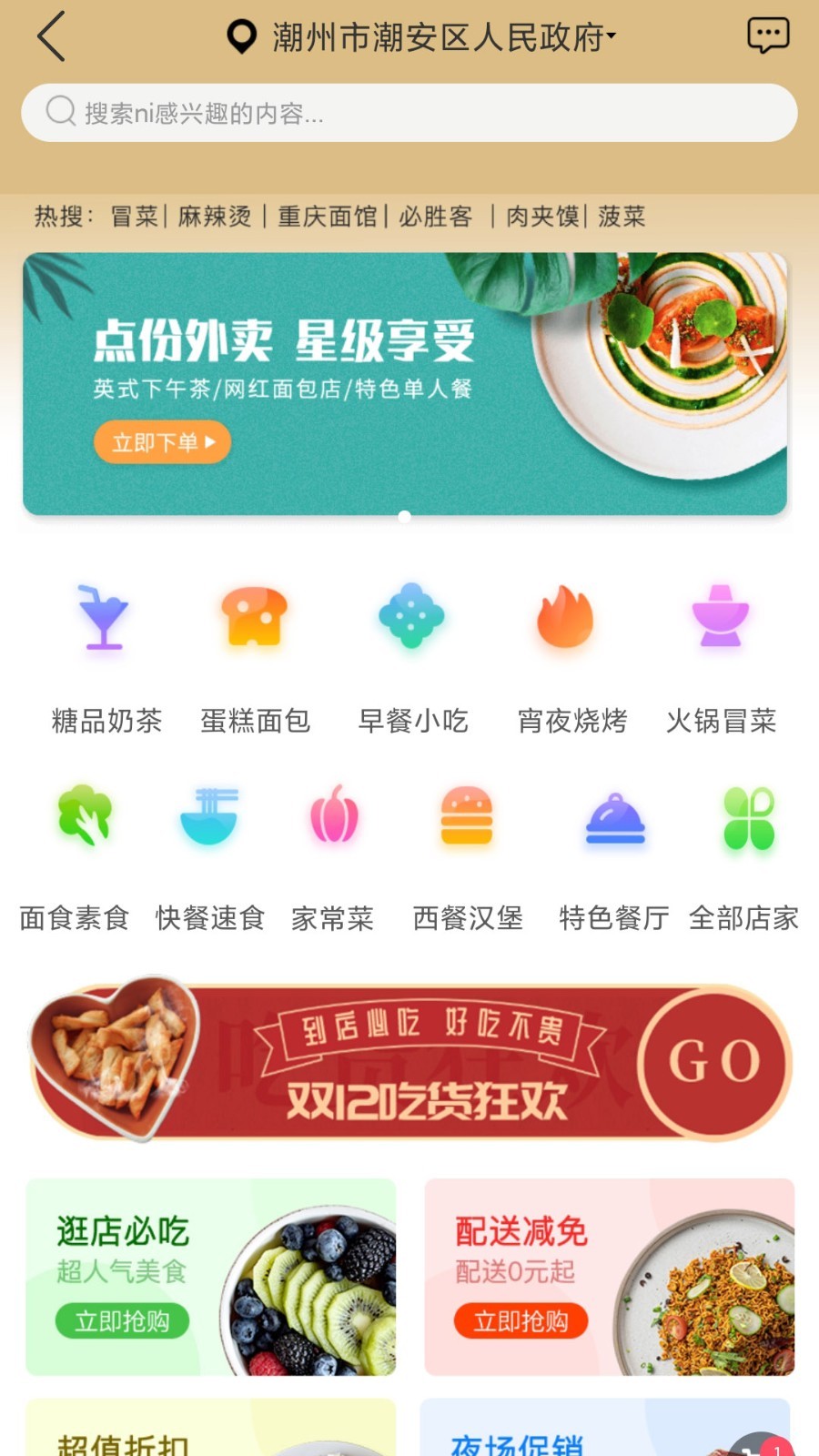Select the hot search term 必胜客
Image resolution: width=819 pixels, height=1456 pixels.
tap(436, 217)
